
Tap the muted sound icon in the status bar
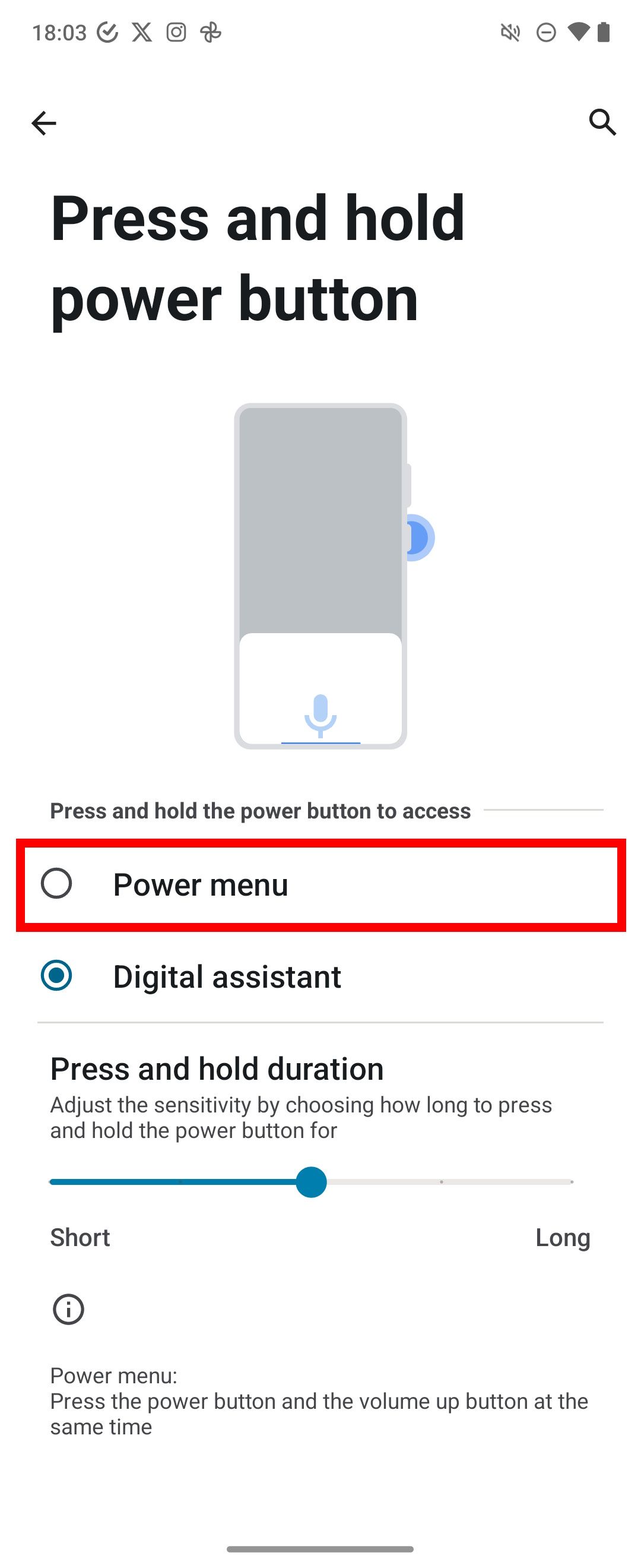tap(510, 32)
